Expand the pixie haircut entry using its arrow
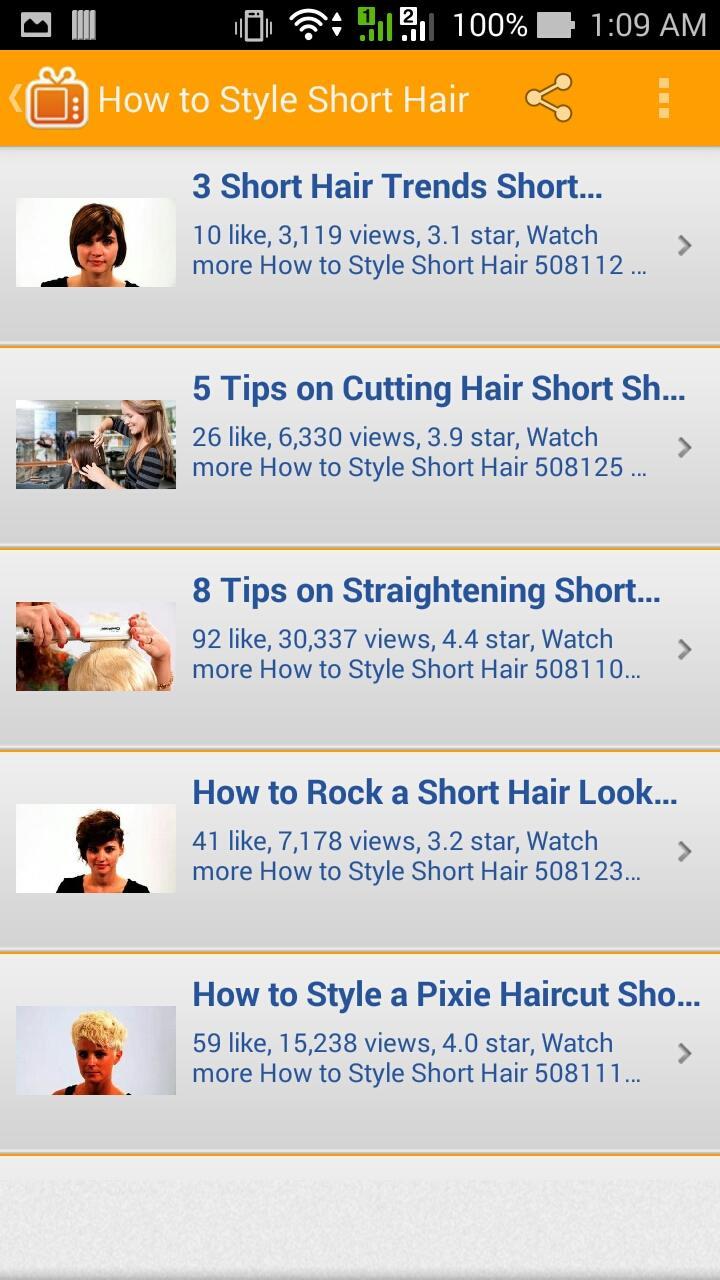720x1280 pixels. [684, 1053]
